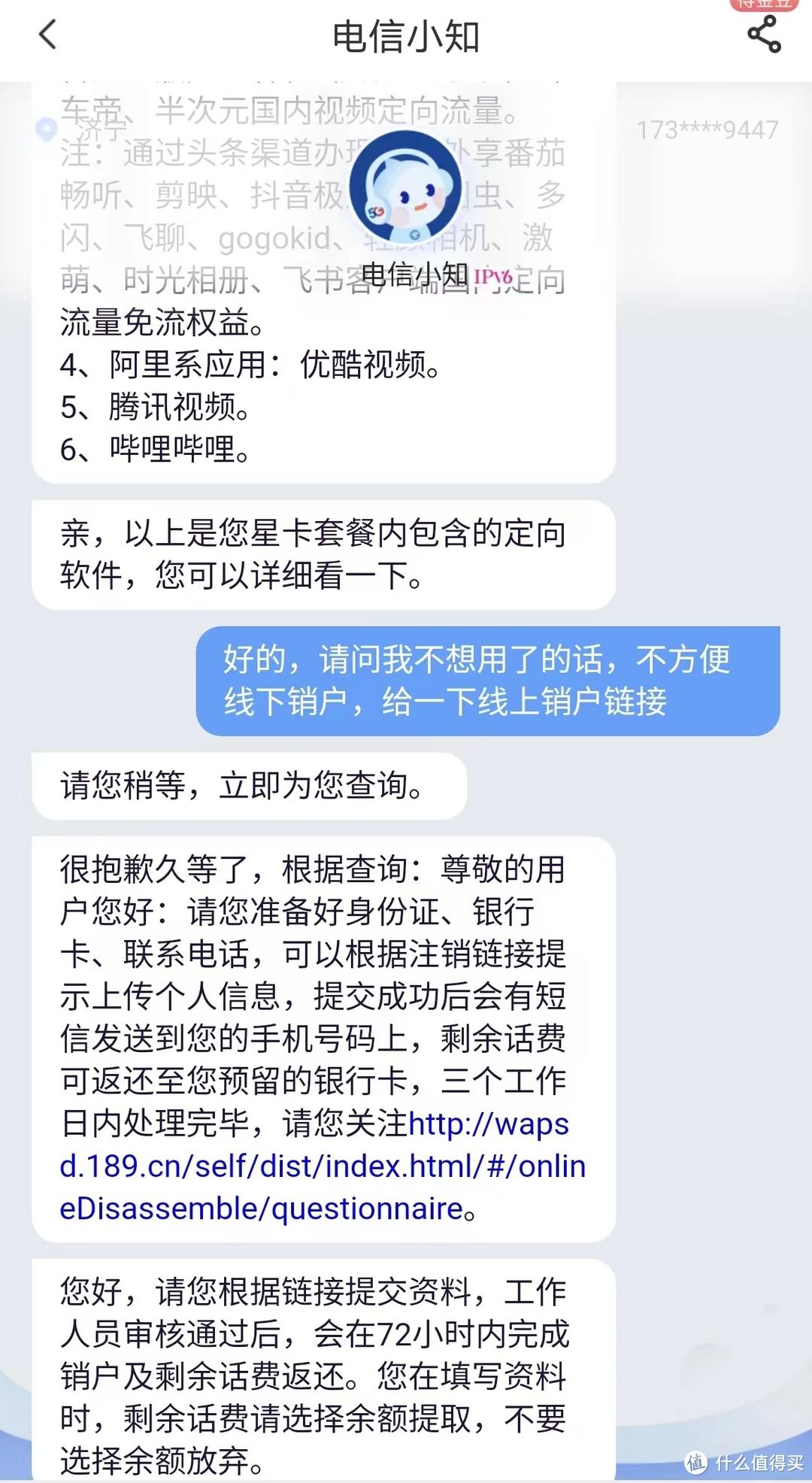Share this 电信小知 conversation
Viewport: 812px width, 1483px height.
pyautogui.click(x=764, y=35)
